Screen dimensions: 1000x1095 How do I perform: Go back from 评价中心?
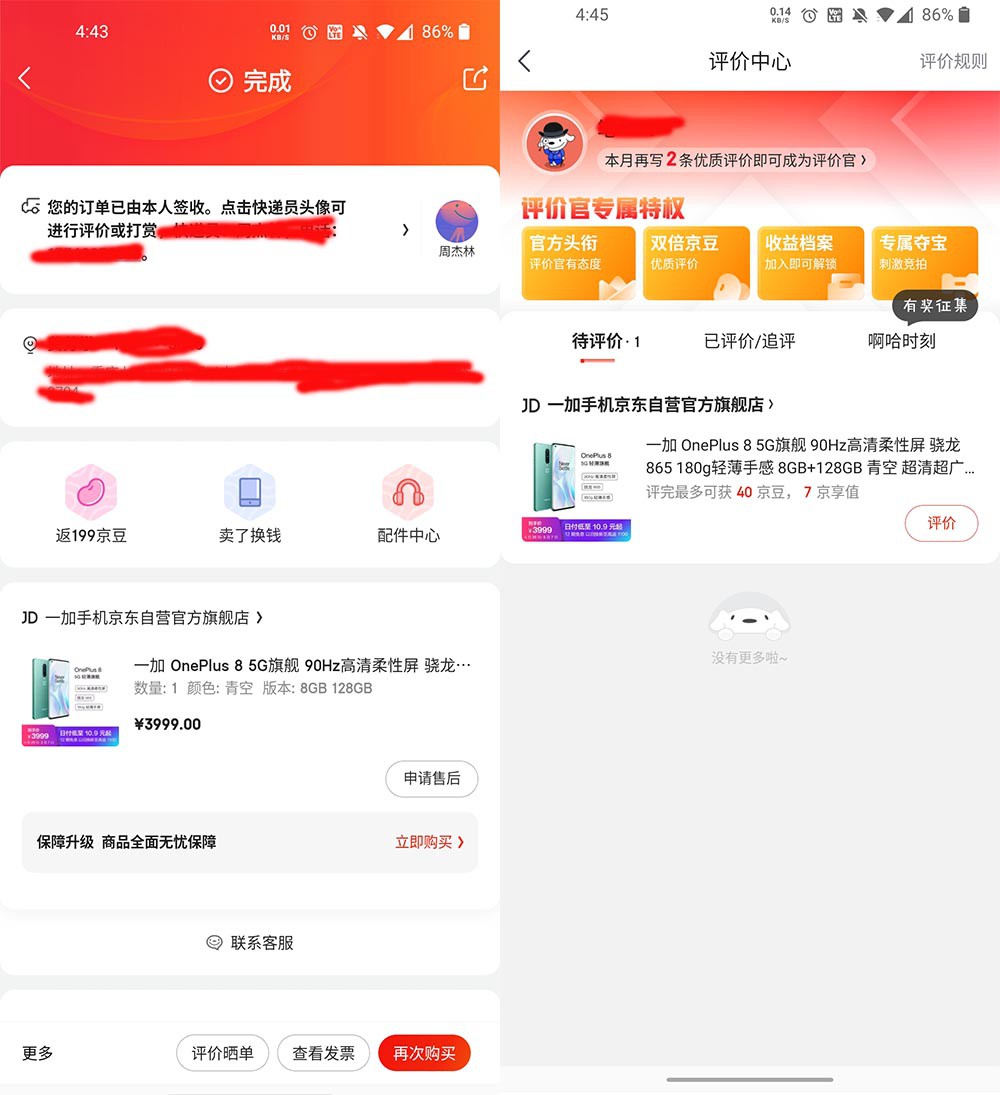click(x=525, y=62)
